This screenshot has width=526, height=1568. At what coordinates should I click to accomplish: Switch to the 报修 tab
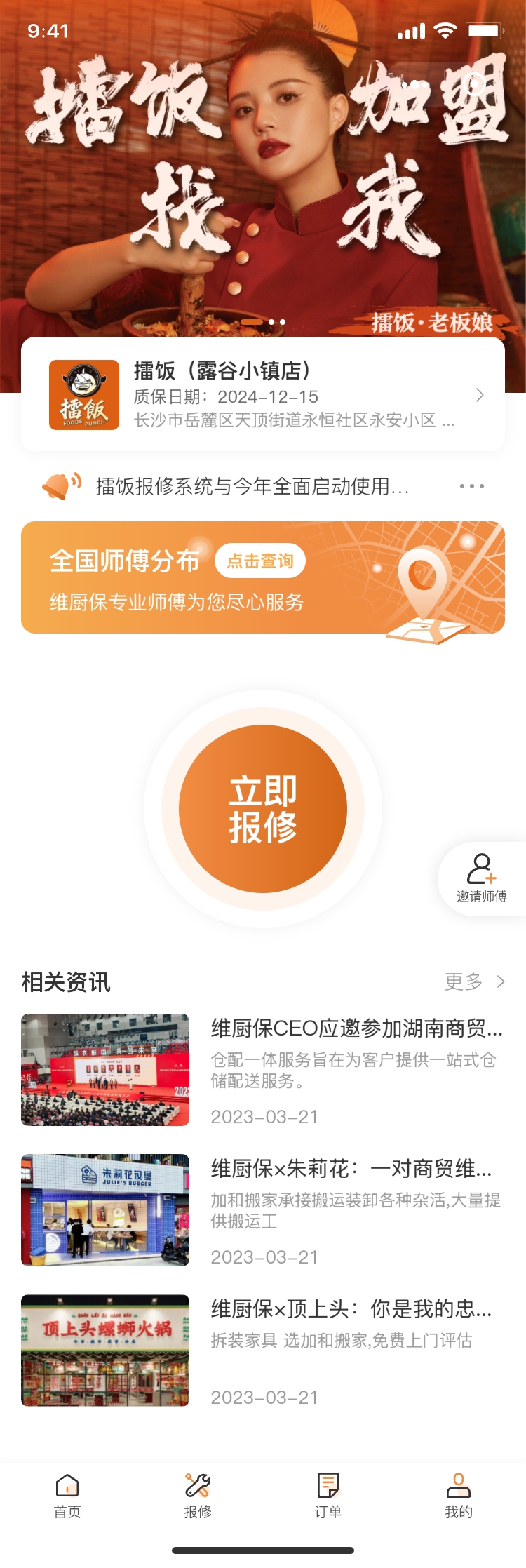tap(198, 1495)
